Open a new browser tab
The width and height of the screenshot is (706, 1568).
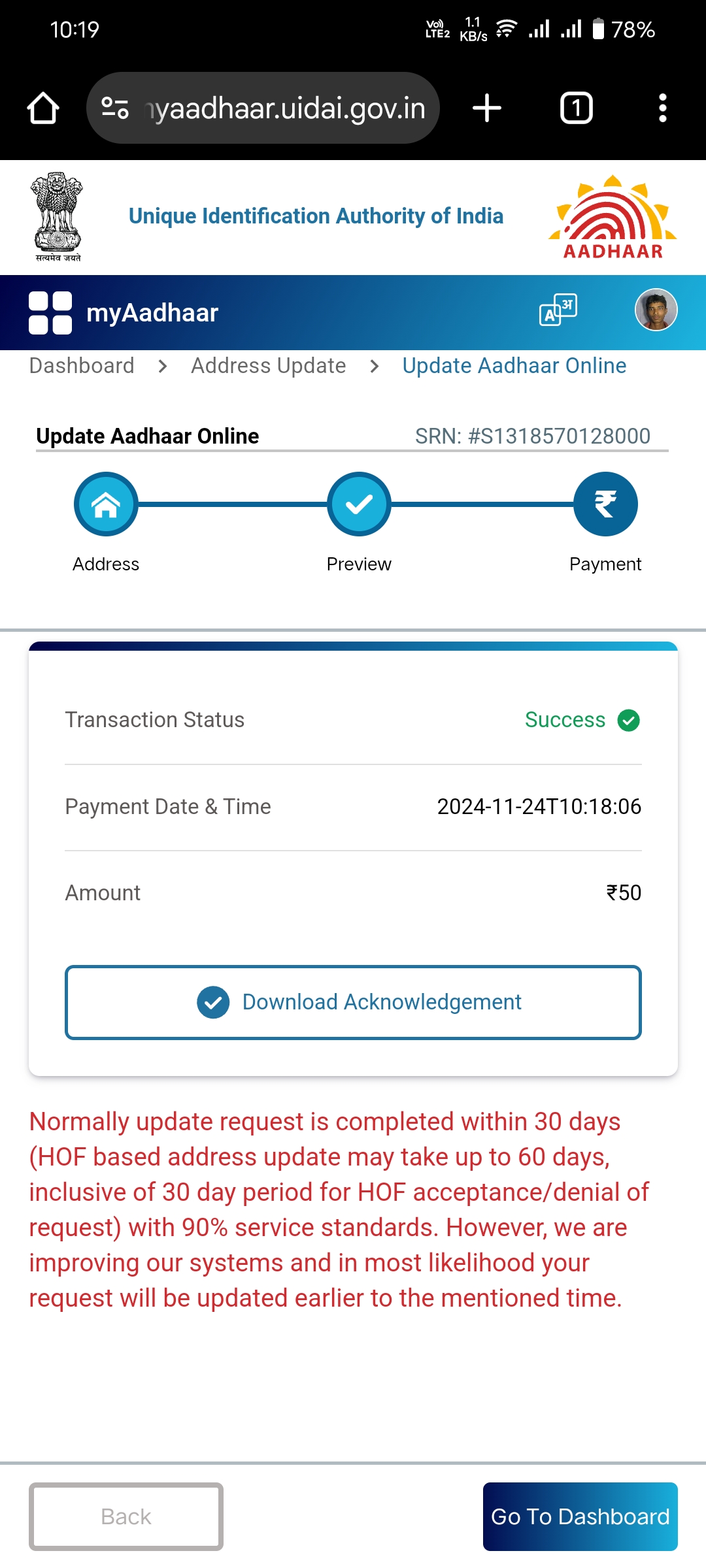point(487,108)
